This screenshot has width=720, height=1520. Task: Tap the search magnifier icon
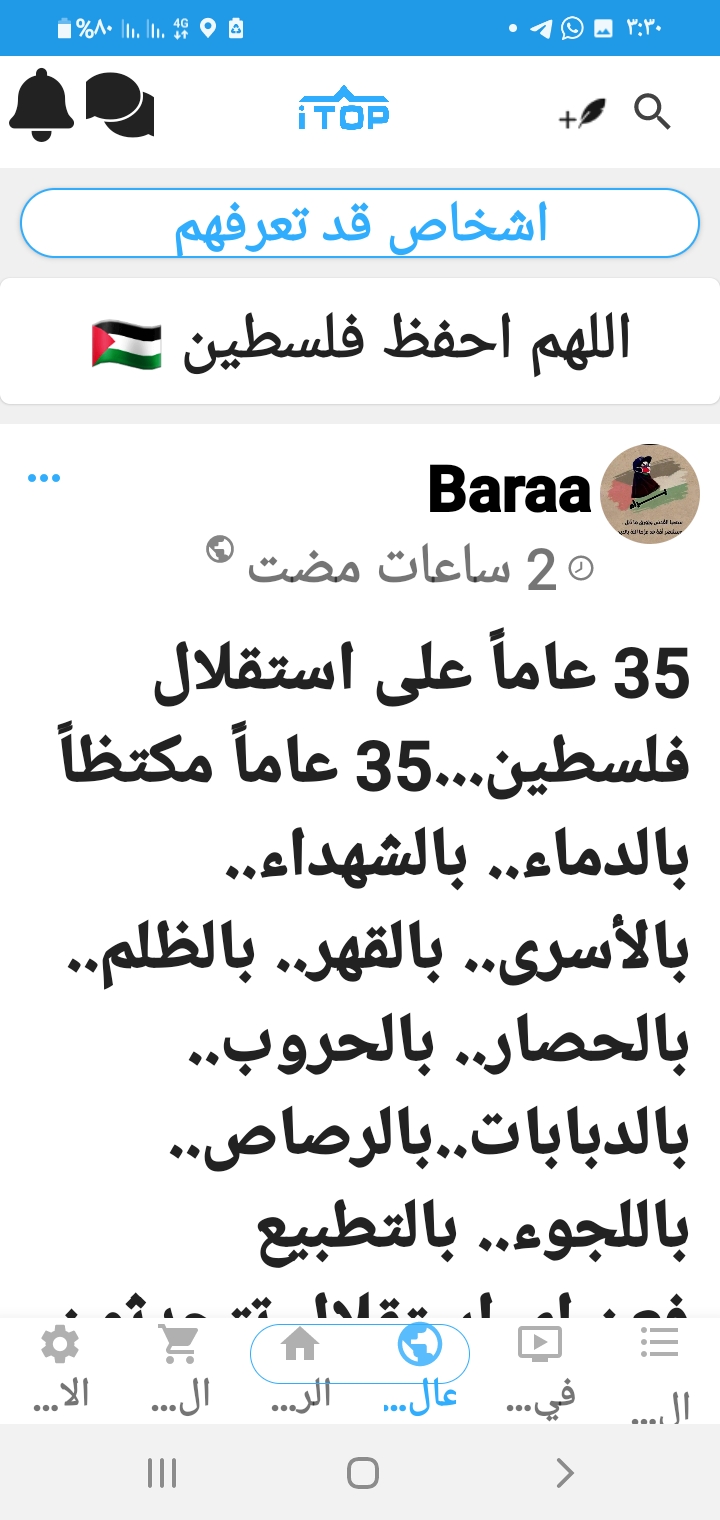(652, 113)
